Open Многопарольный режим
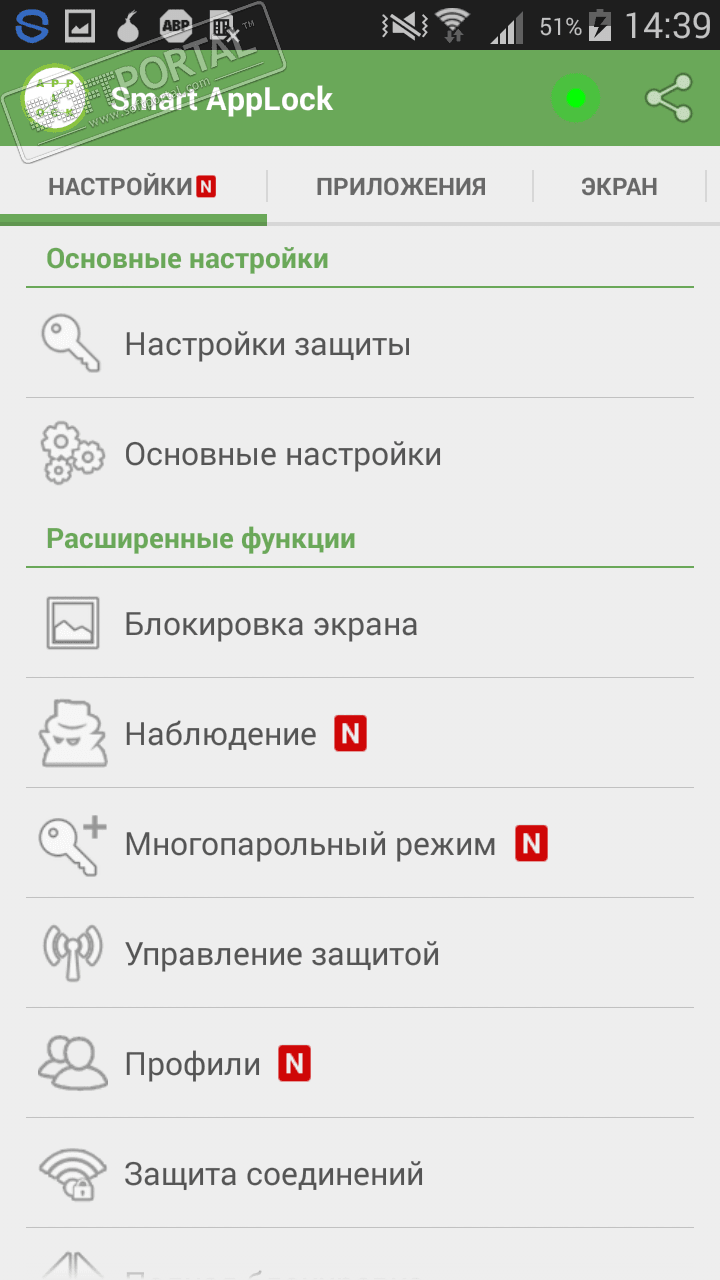 point(360,844)
